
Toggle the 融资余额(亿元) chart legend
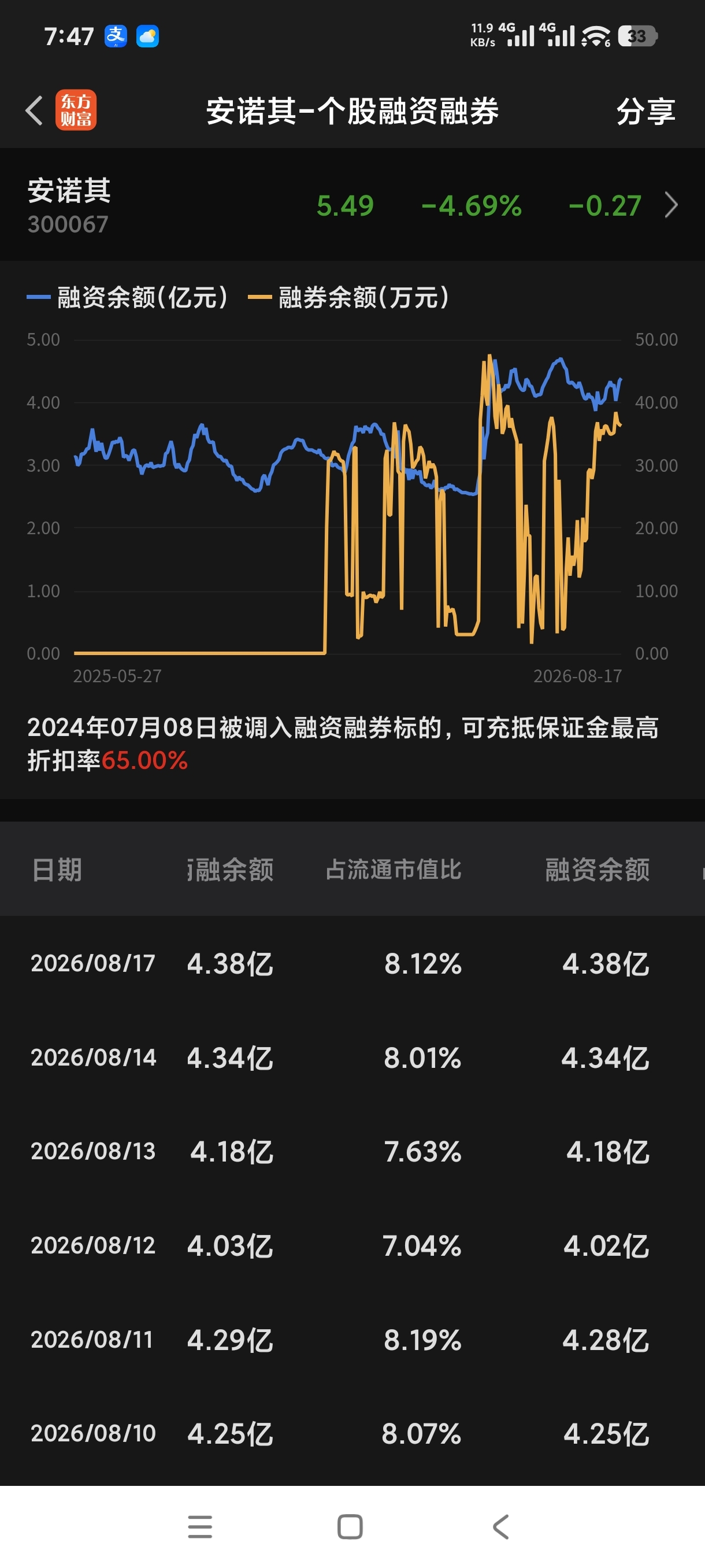point(128,298)
